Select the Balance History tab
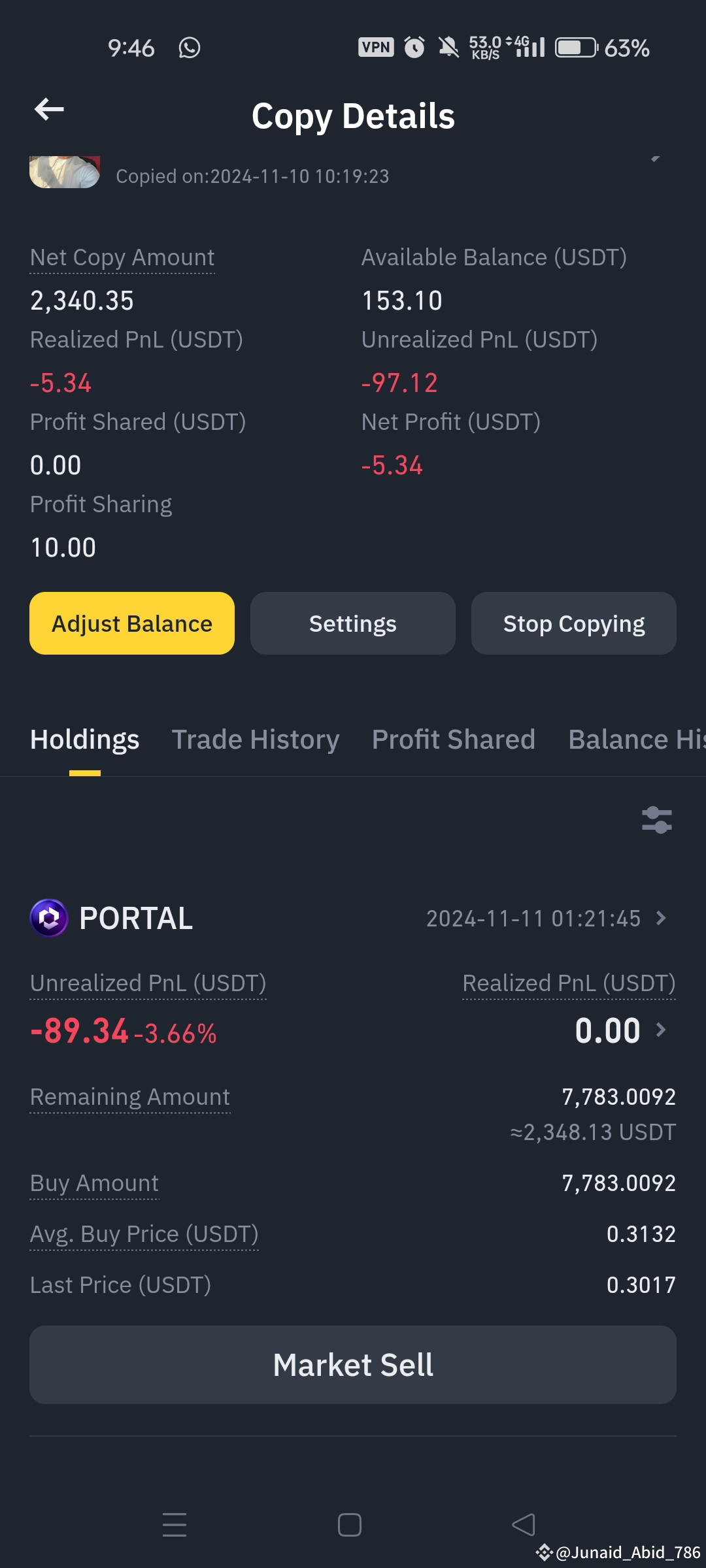This screenshot has width=706, height=1568. [637, 739]
